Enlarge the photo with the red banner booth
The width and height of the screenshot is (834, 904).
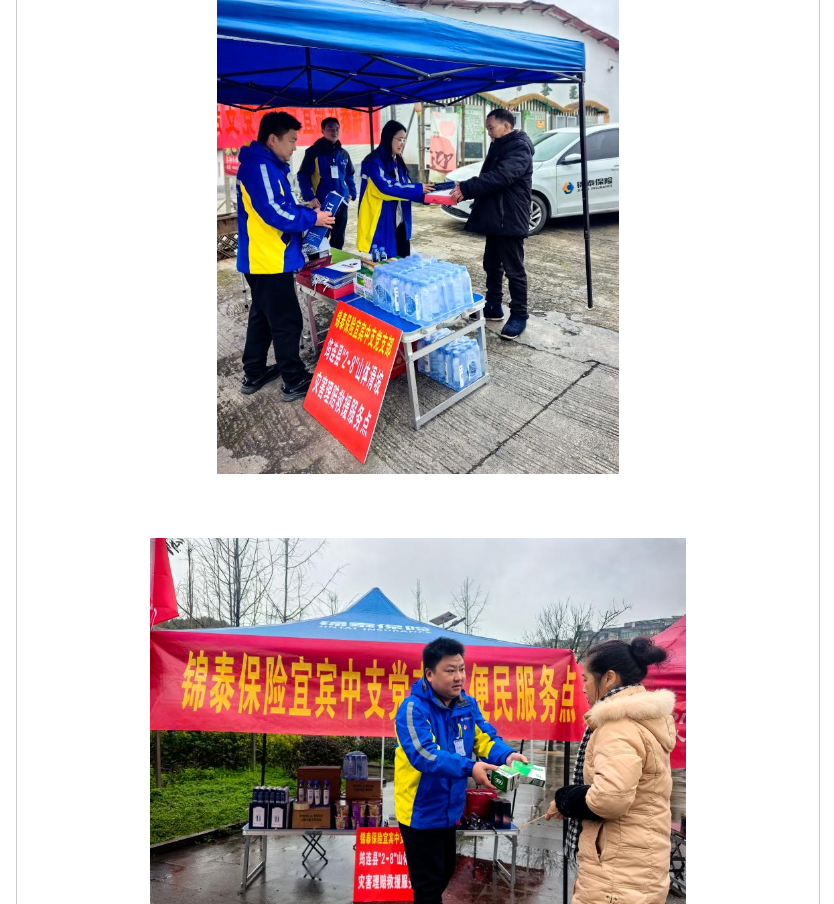click(x=417, y=720)
